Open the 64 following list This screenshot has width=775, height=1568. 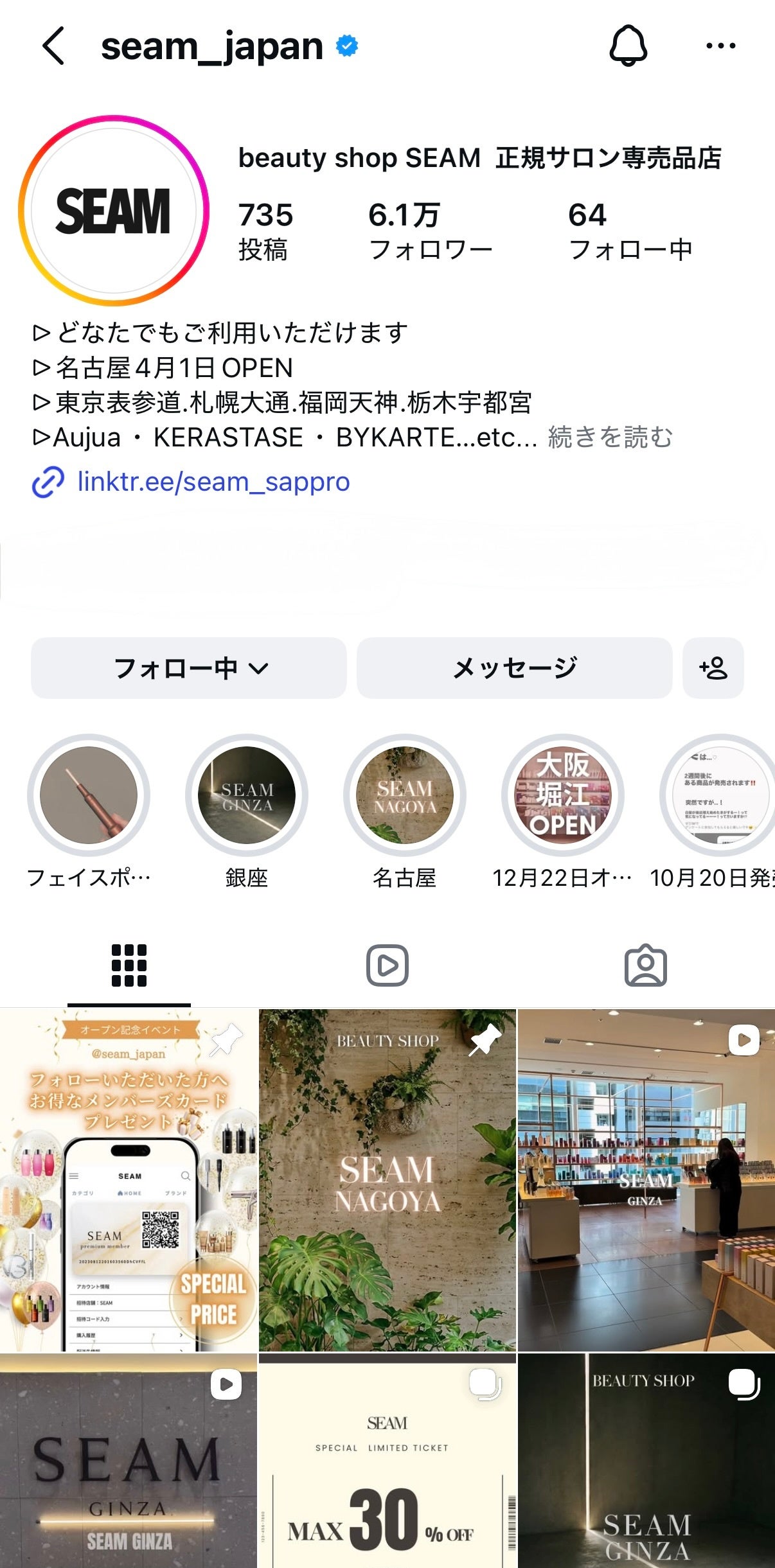click(x=630, y=231)
